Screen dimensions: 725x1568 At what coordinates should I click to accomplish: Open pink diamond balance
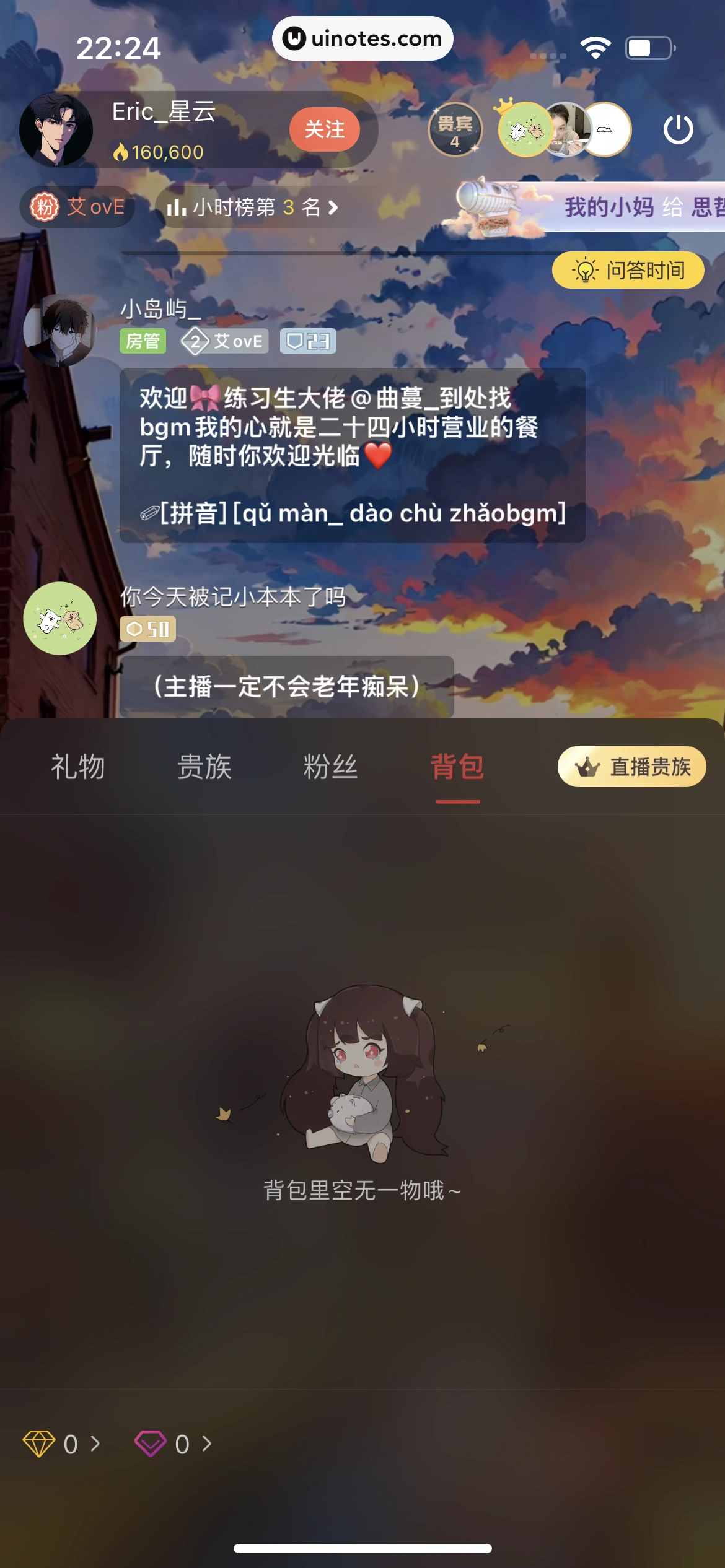point(172,1444)
